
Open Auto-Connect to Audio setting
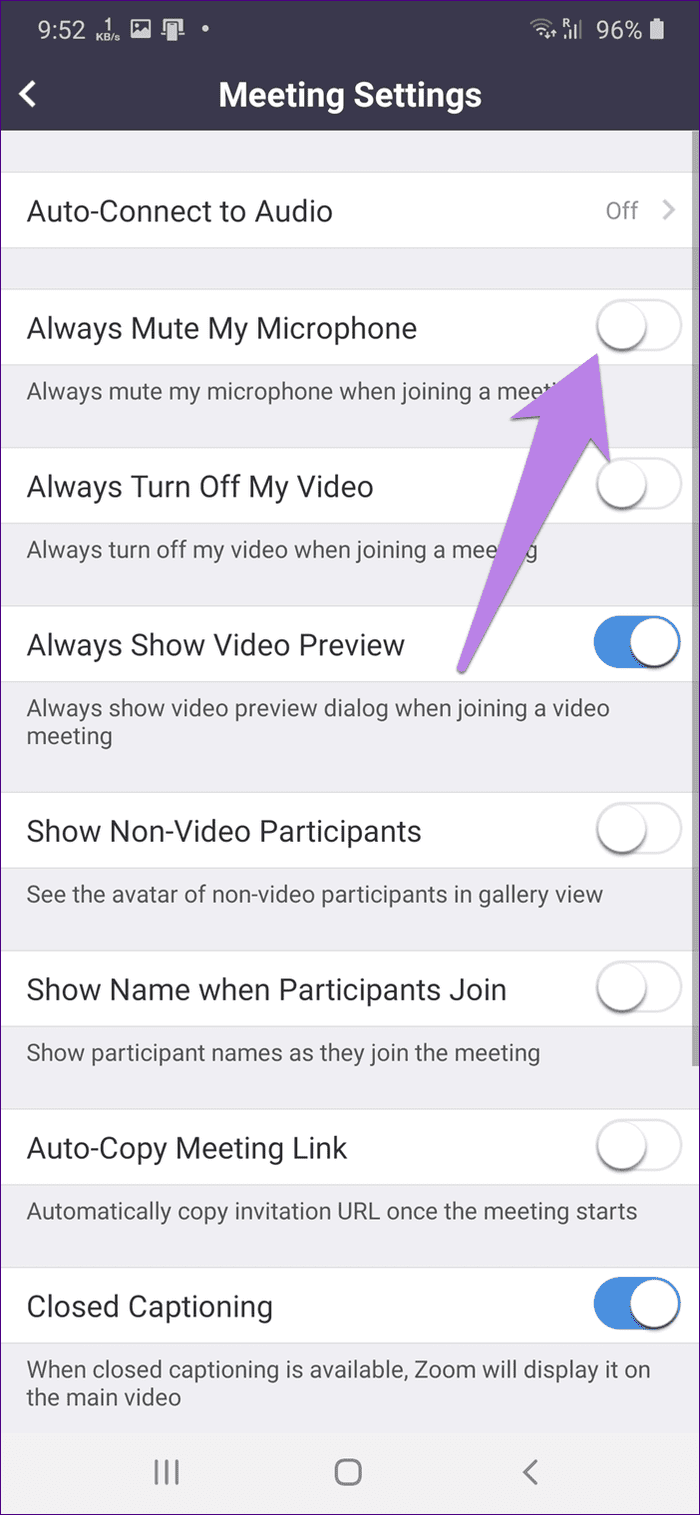point(350,211)
